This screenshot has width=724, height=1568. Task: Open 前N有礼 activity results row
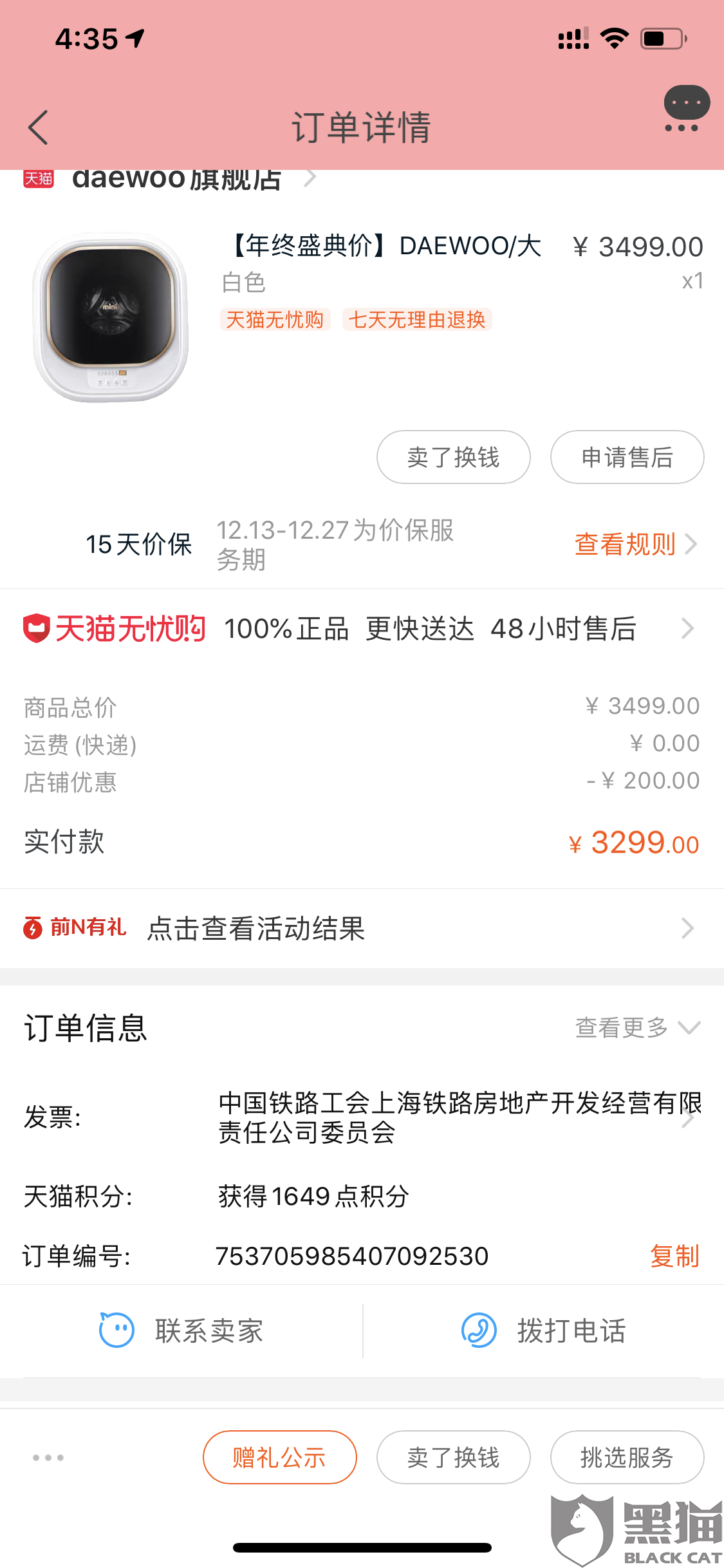click(x=362, y=928)
